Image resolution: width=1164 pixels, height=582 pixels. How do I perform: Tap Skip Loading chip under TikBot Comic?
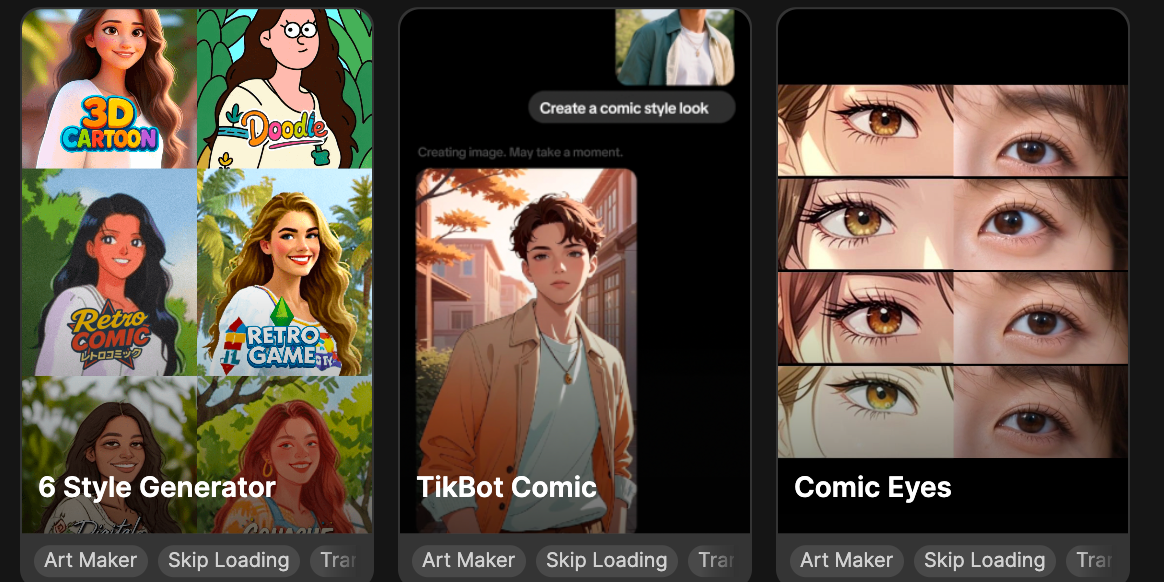pyautogui.click(x=606, y=560)
